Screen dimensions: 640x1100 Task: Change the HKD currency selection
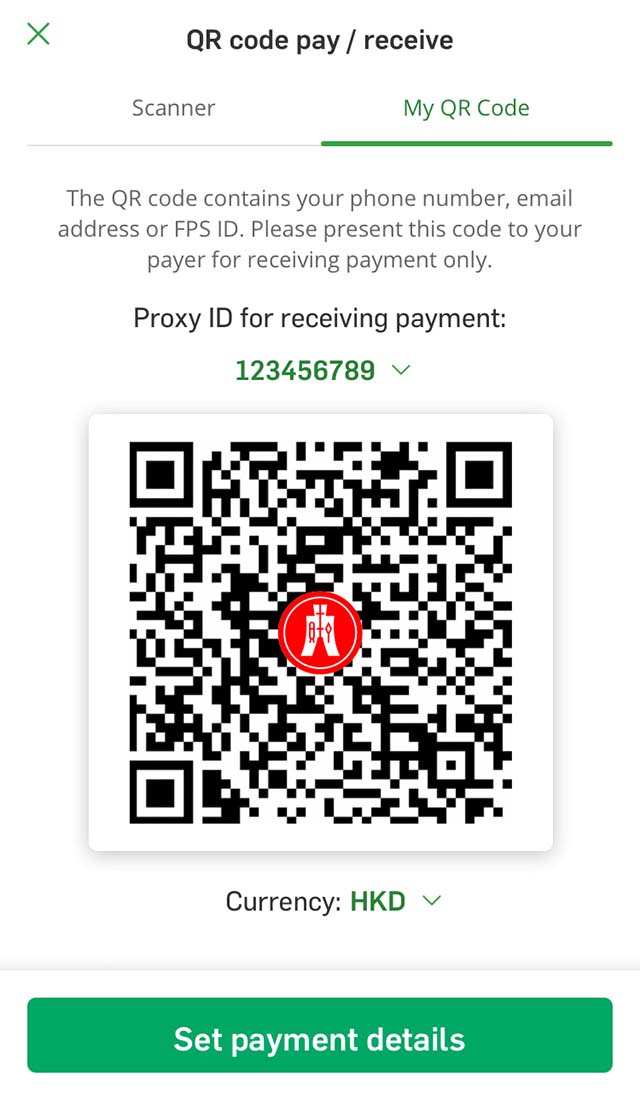point(396,901)
